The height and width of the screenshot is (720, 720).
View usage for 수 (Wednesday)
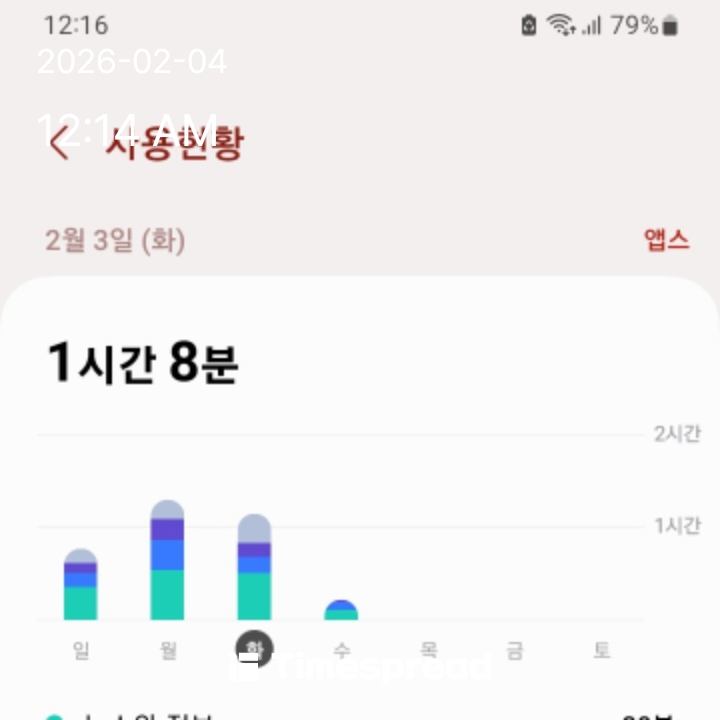point(341,610)
